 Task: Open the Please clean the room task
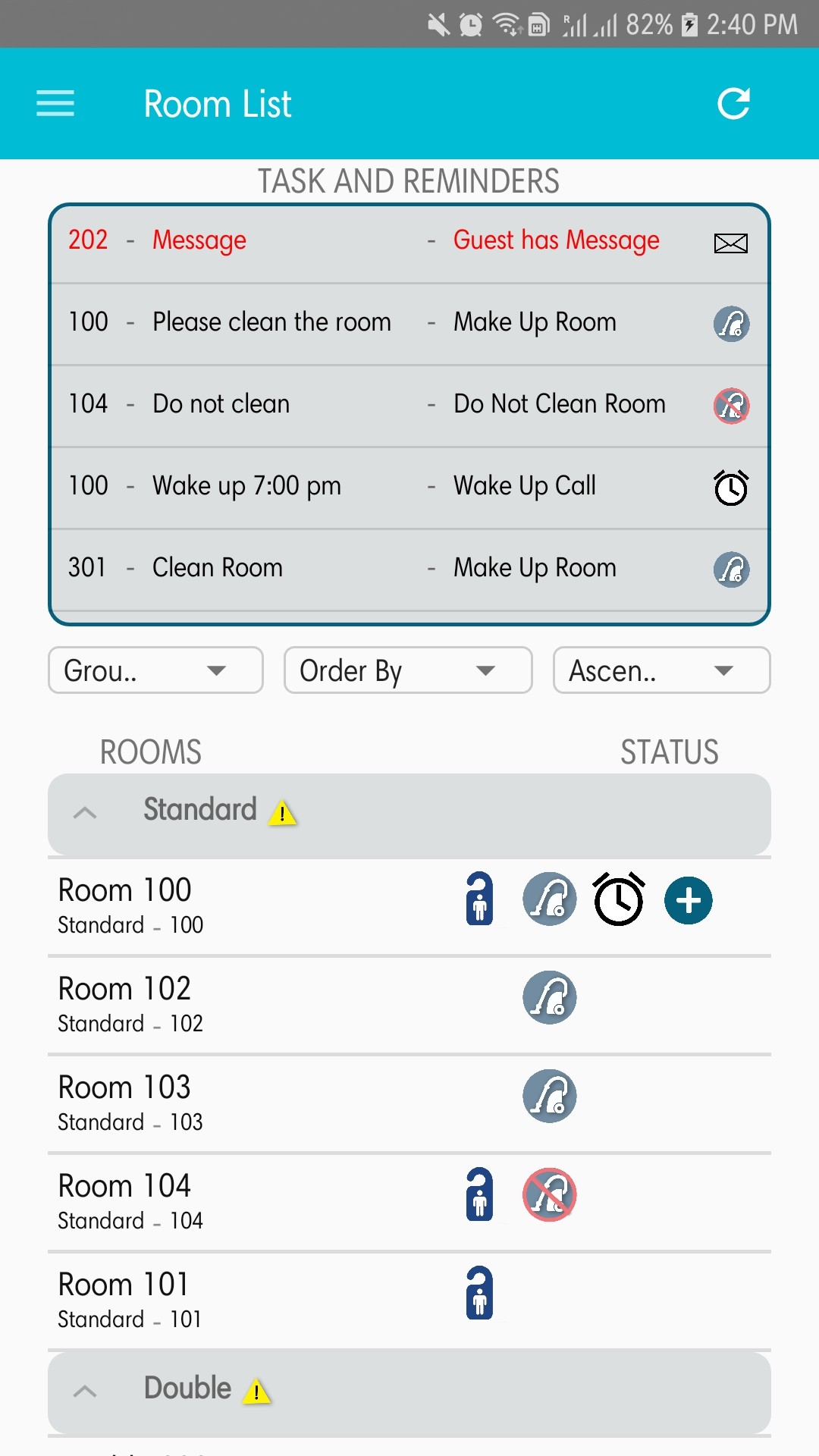tap(409, 325)
